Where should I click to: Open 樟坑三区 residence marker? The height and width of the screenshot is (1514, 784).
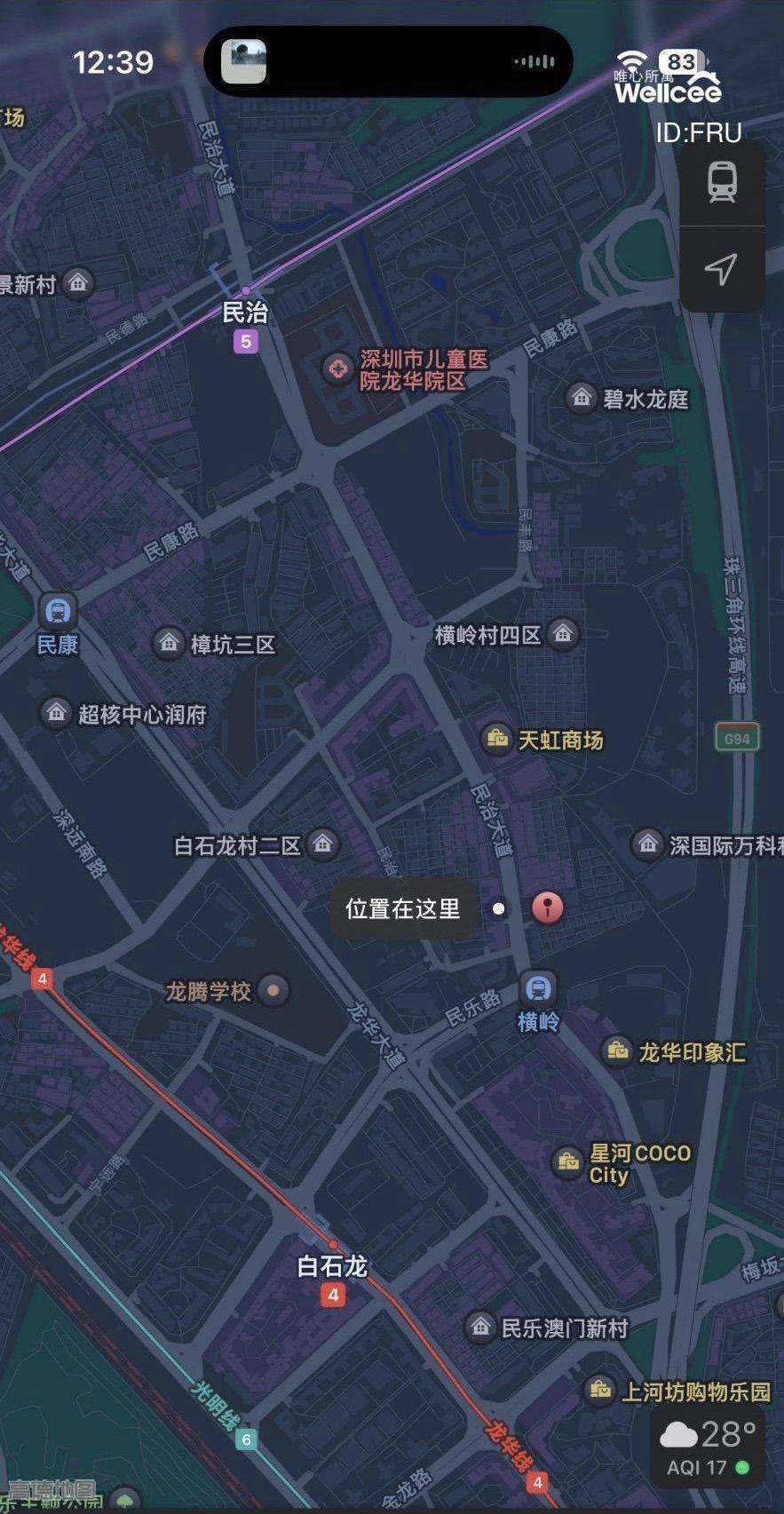169,643
